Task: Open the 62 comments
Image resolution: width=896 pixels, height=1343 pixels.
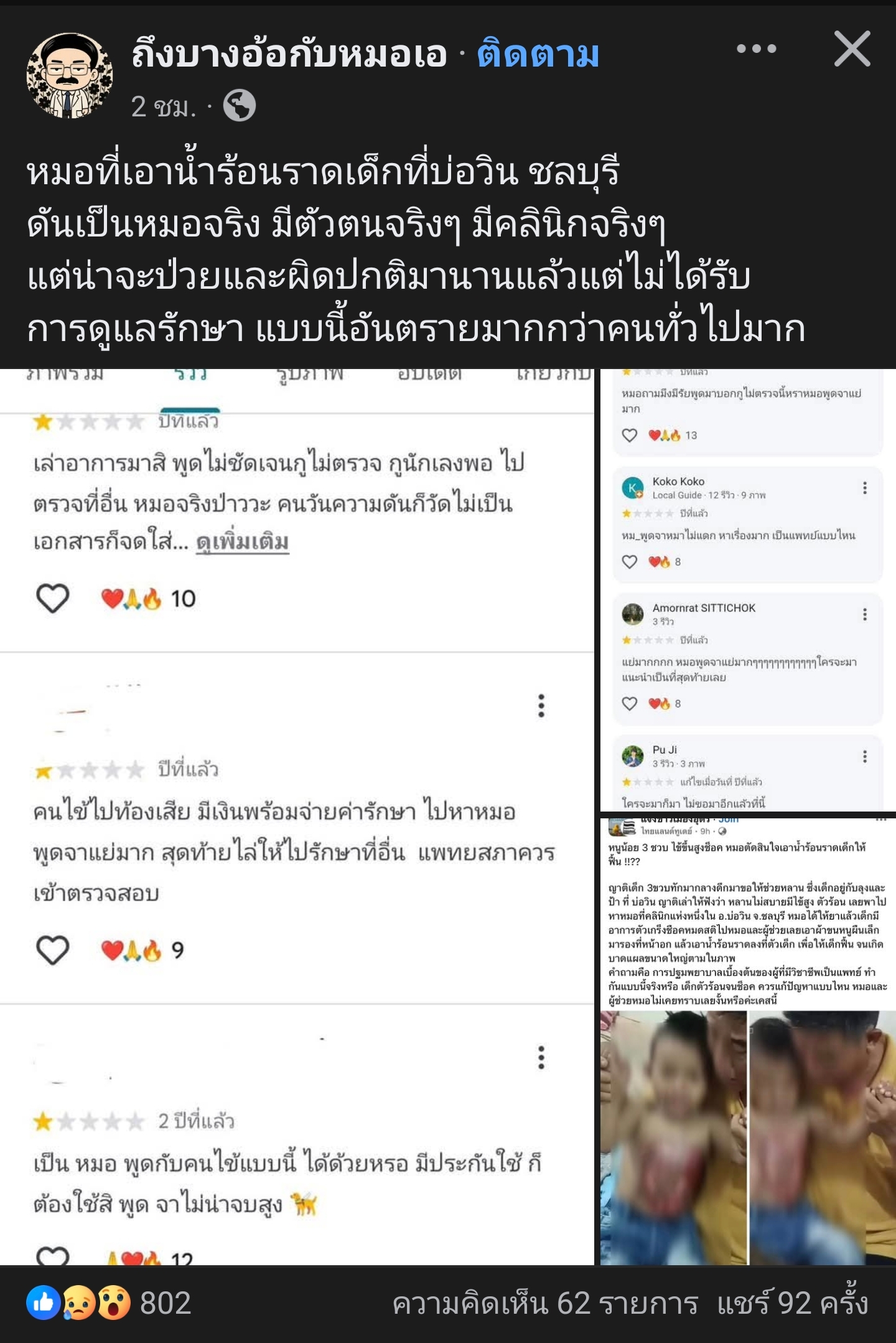Action: 545,1303
